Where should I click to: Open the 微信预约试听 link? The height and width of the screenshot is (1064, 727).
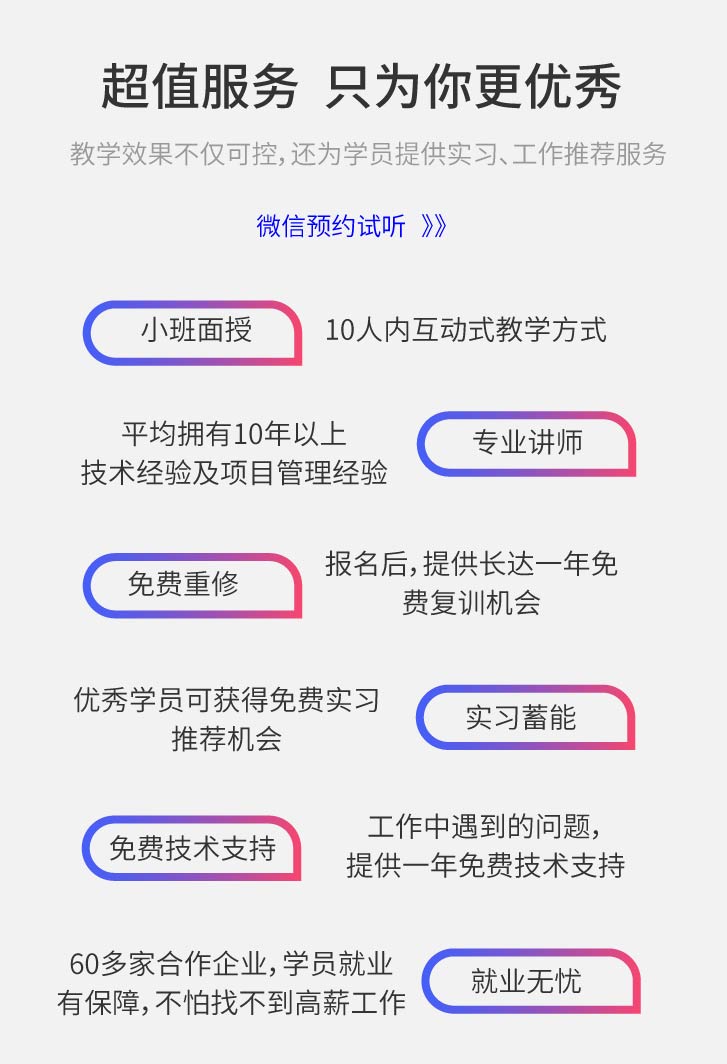(350, 226)
